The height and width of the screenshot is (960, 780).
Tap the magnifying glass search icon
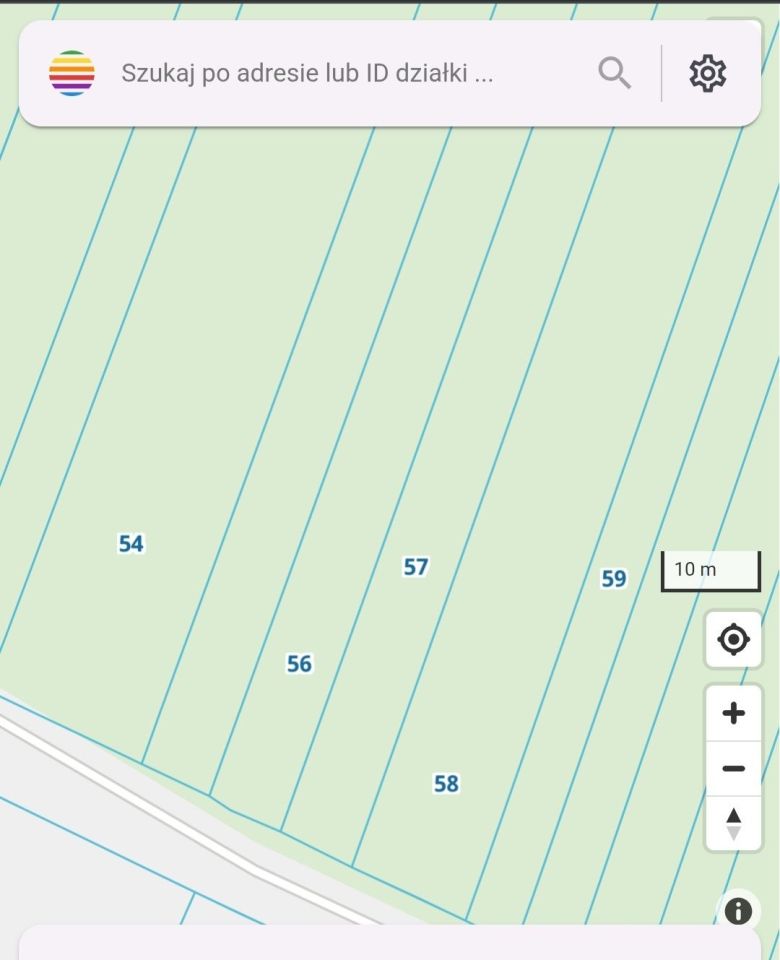point(614,73)
